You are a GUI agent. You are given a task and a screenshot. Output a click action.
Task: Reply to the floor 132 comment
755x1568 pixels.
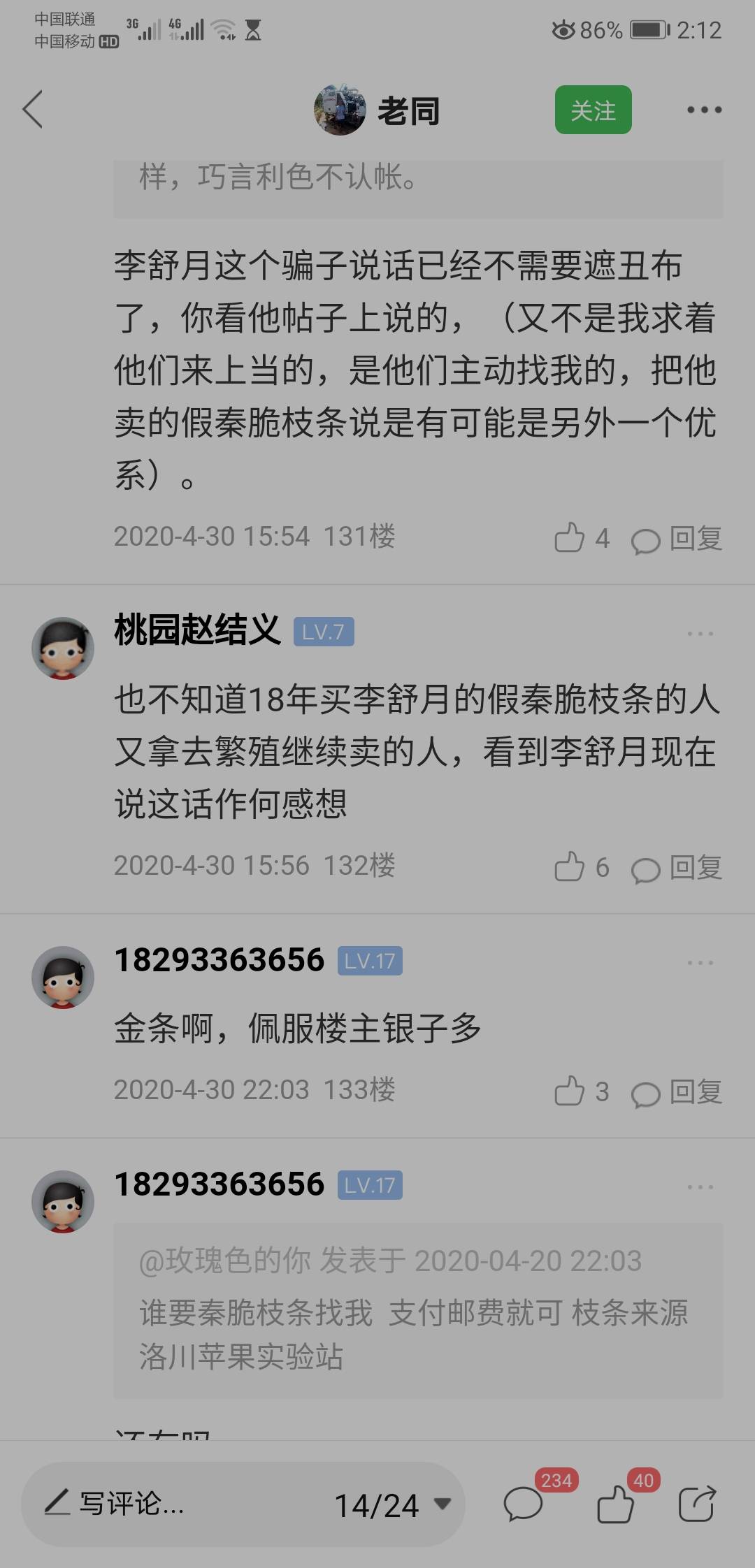pos(677,868)
